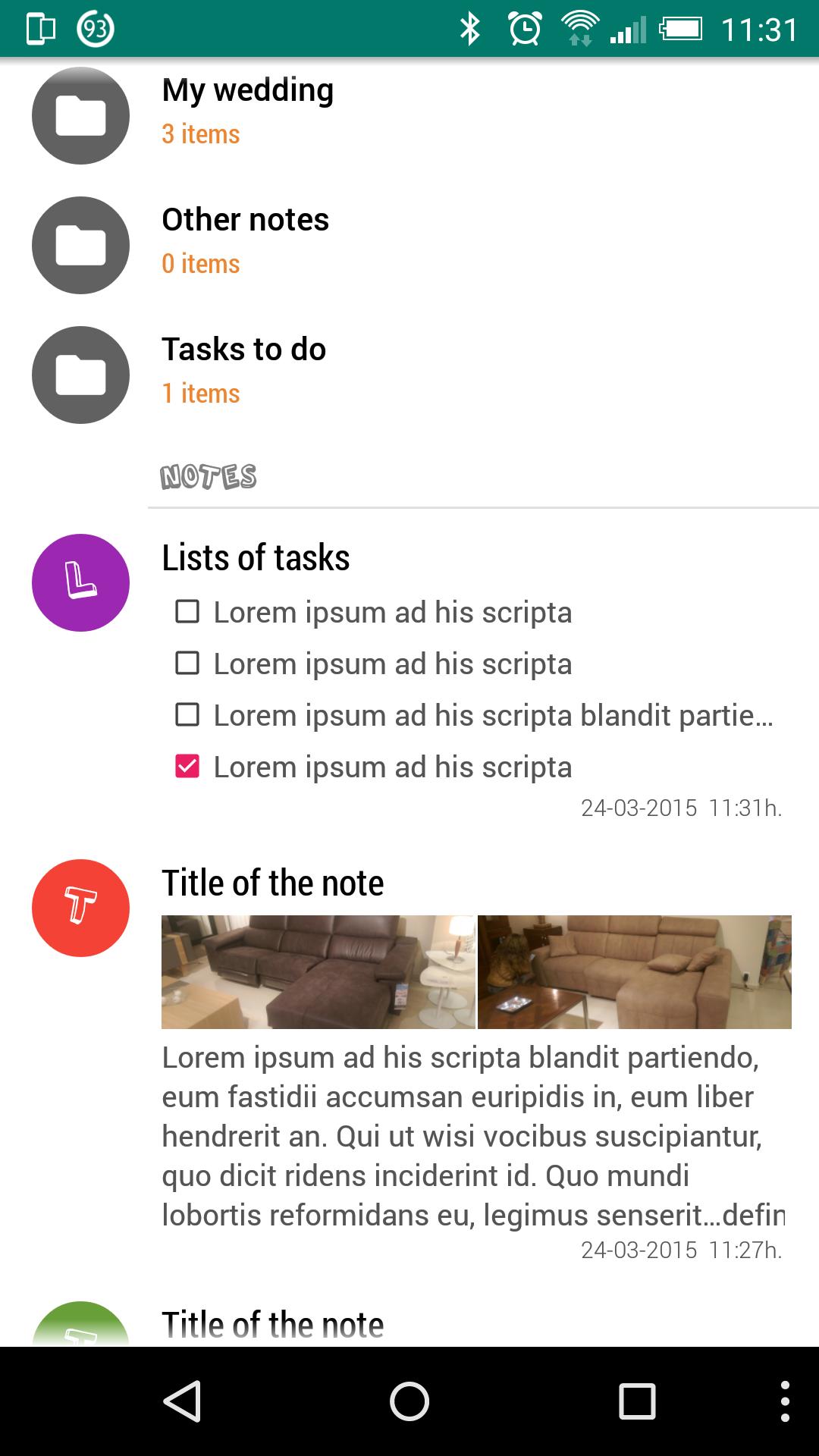Open the Tasks to do folder
Screen dimensions: 819x1456
point(243,369)
